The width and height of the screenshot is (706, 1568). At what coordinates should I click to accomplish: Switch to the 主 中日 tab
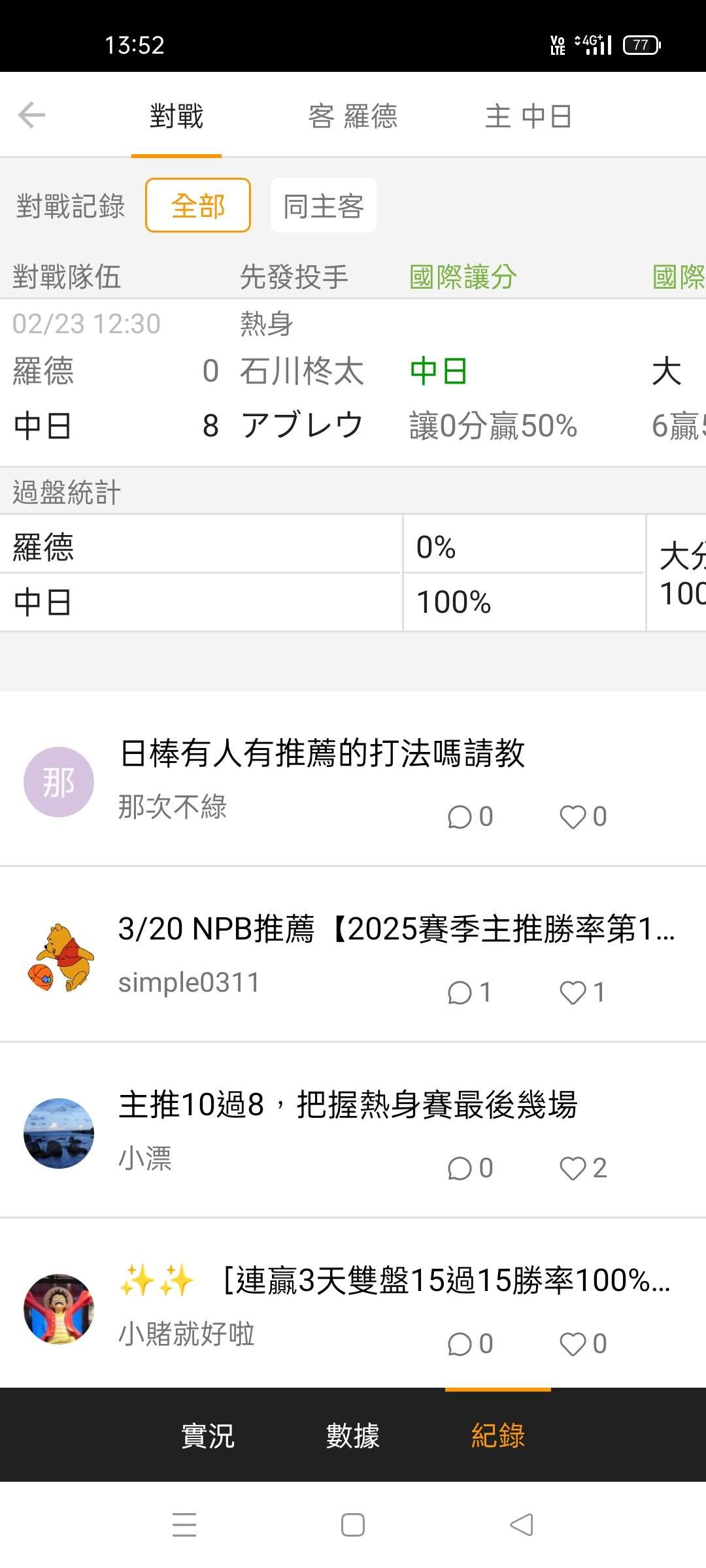[528, 116]
